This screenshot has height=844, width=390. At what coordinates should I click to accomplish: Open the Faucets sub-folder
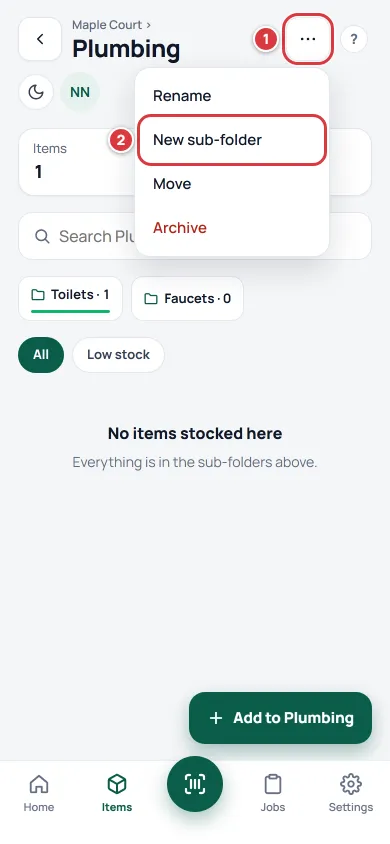click(x=187, y=299)
